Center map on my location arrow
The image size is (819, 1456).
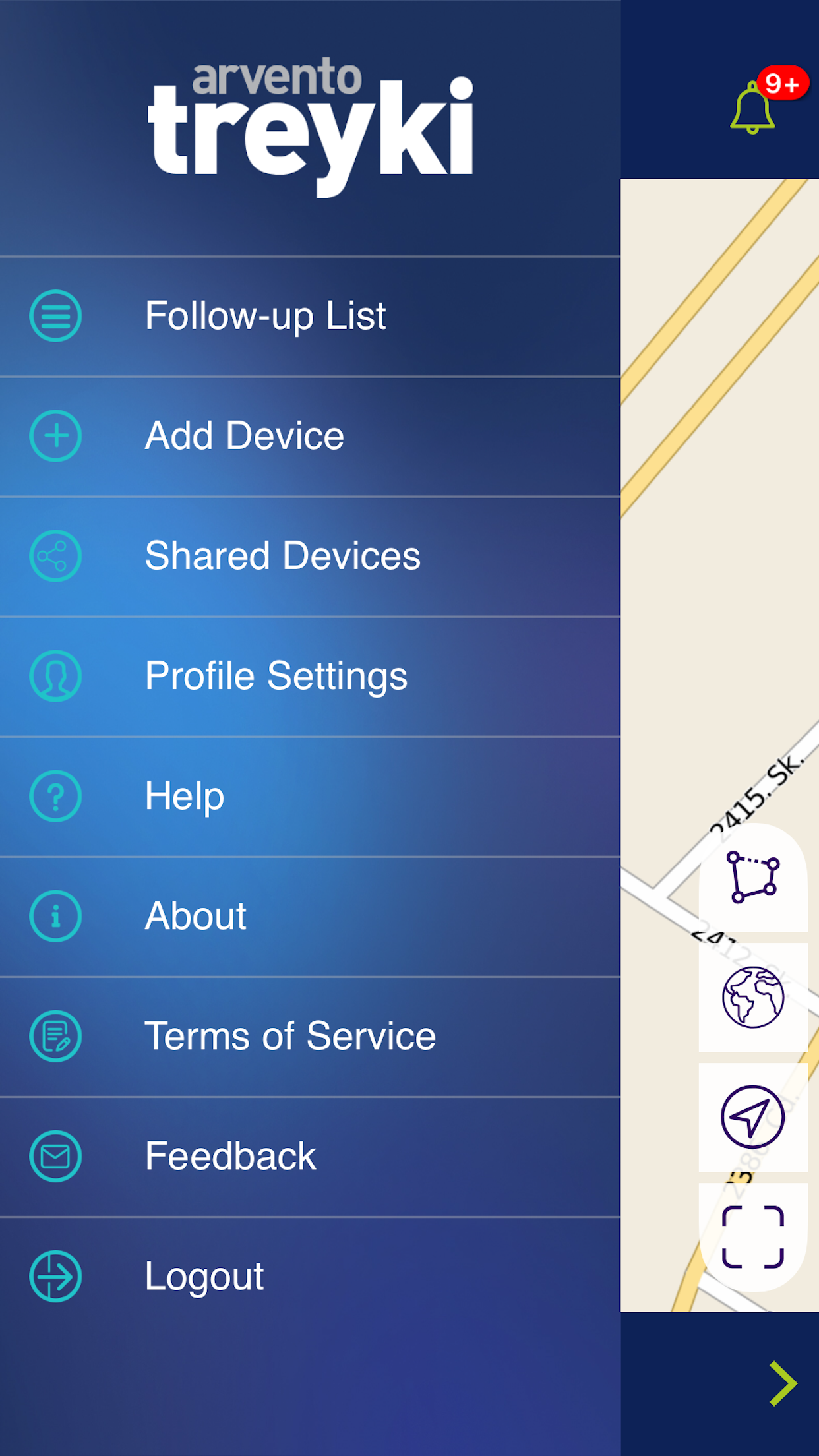click(753, 1117)
